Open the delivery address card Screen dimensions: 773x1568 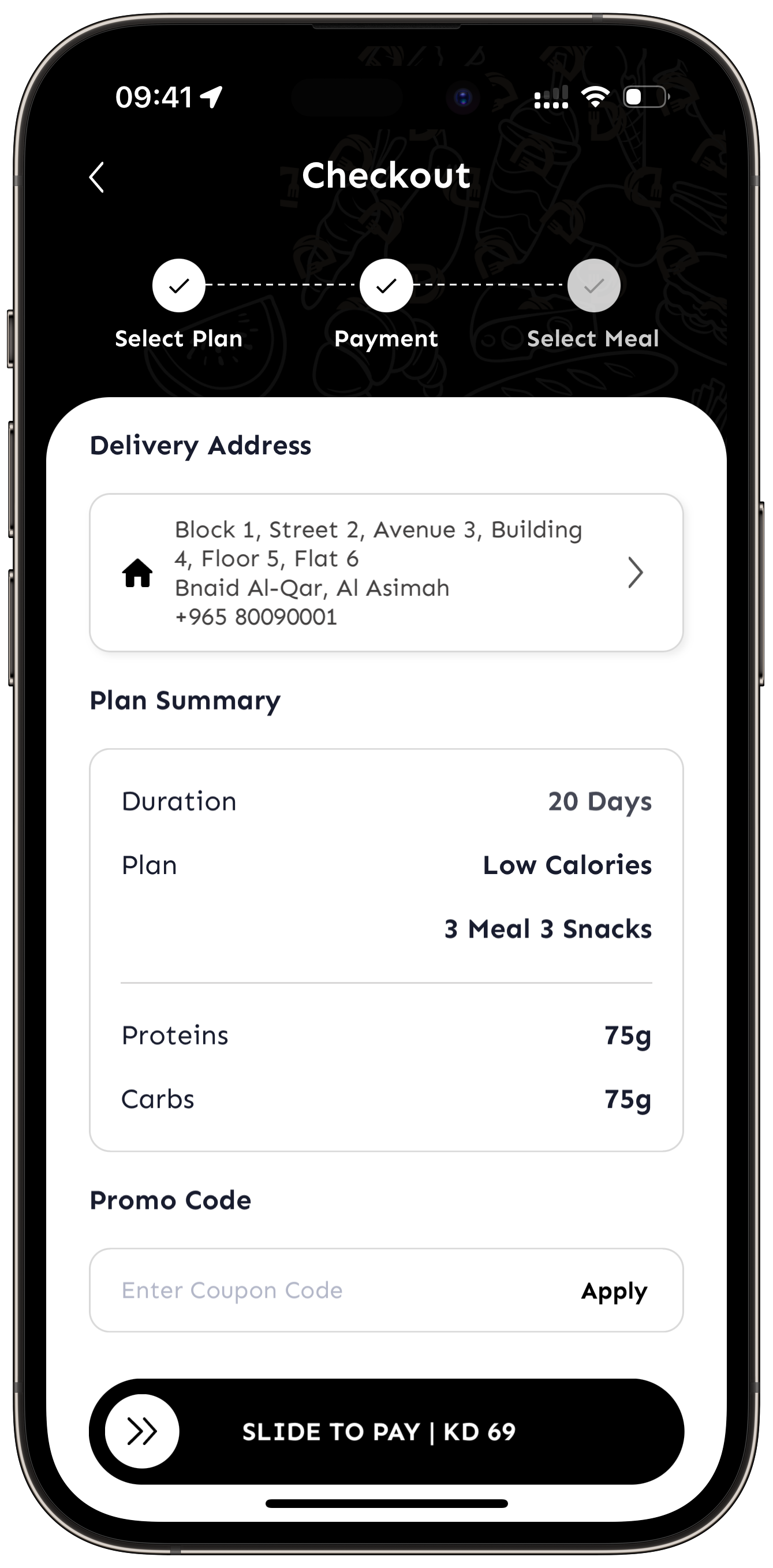pos(386,572)
